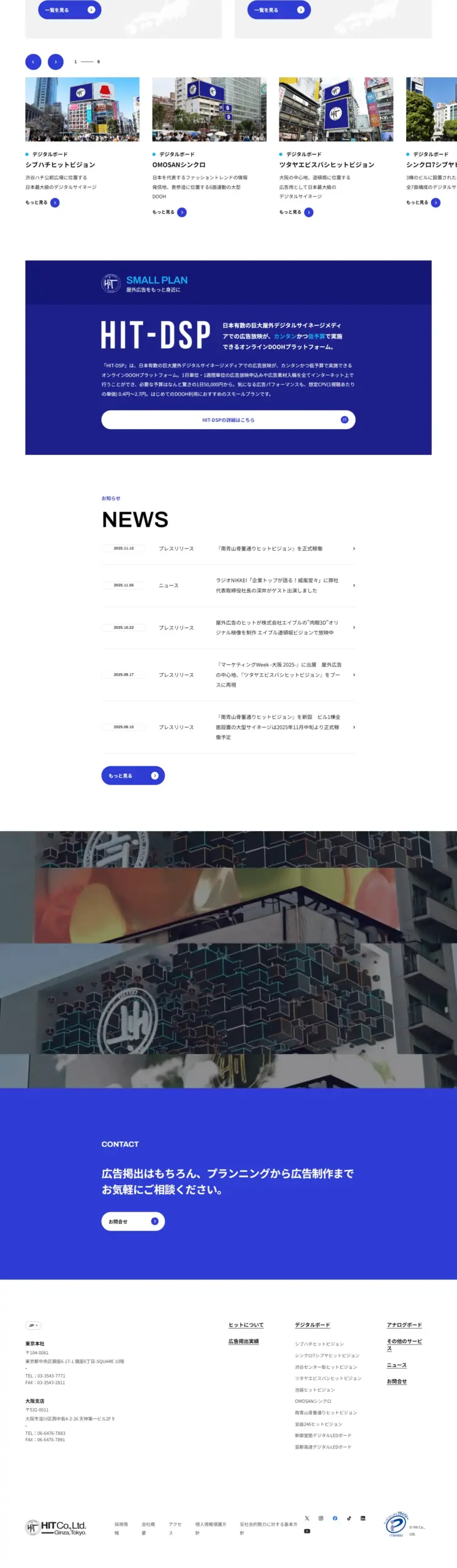Open the JP language dropdown
Screen dimensions: 457x1568
(33, 1325)
